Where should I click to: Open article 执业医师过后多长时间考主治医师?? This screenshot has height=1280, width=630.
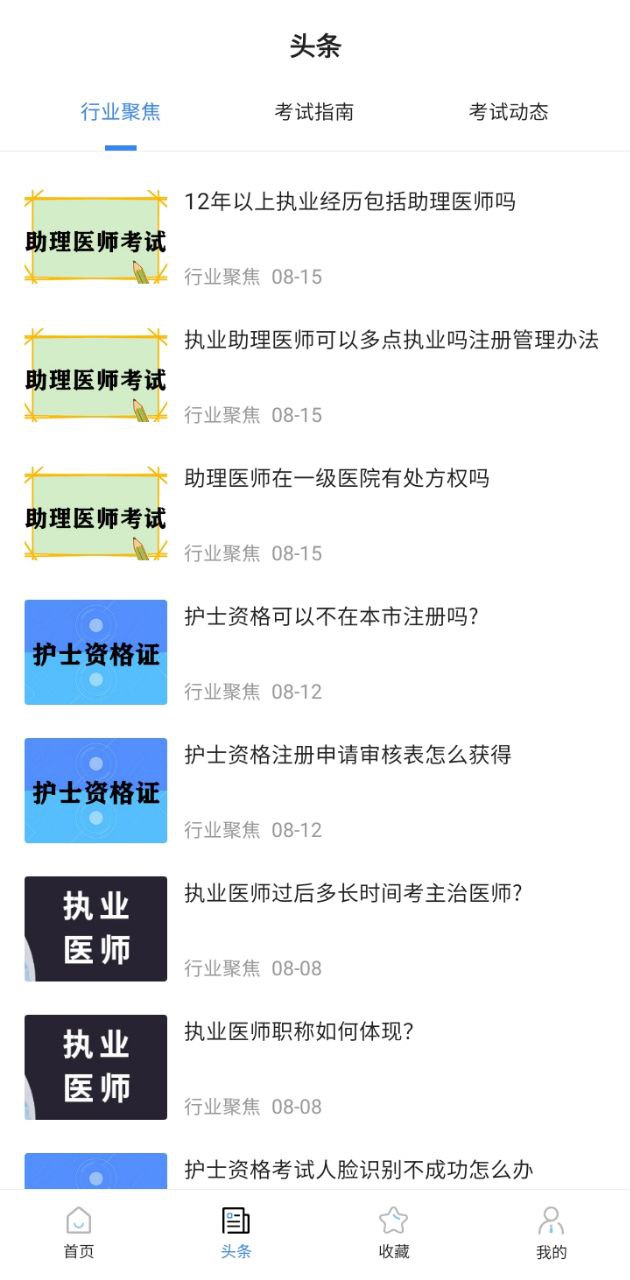tap(315, 928)
